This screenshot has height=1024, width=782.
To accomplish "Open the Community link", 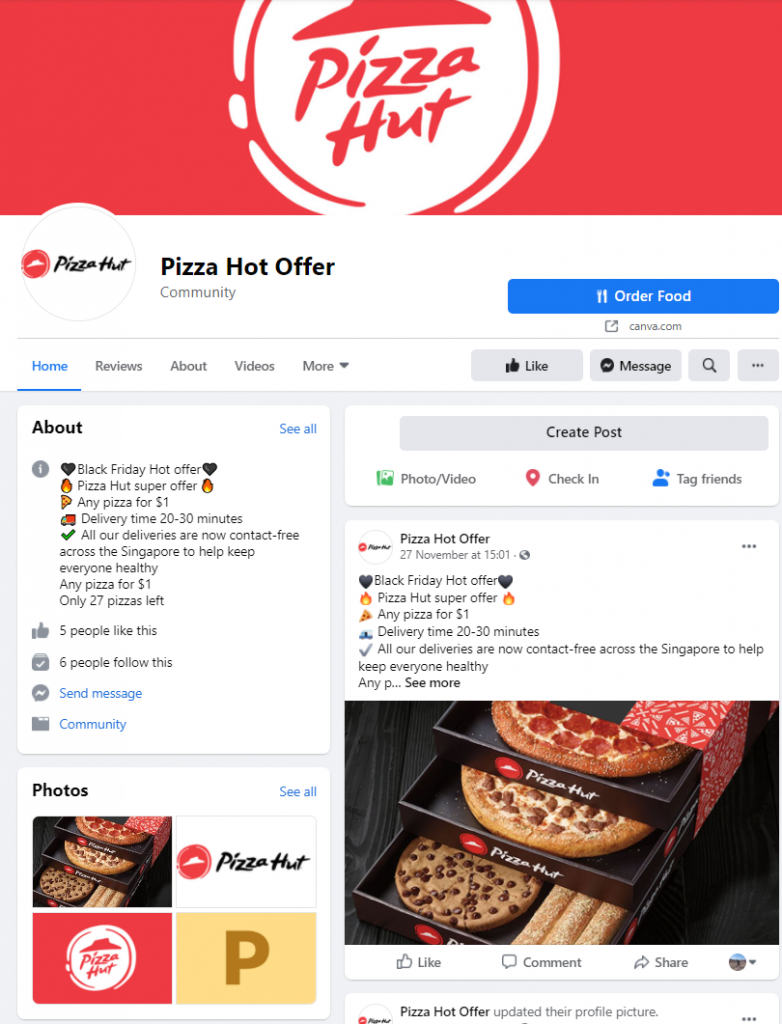I will 92,724.
